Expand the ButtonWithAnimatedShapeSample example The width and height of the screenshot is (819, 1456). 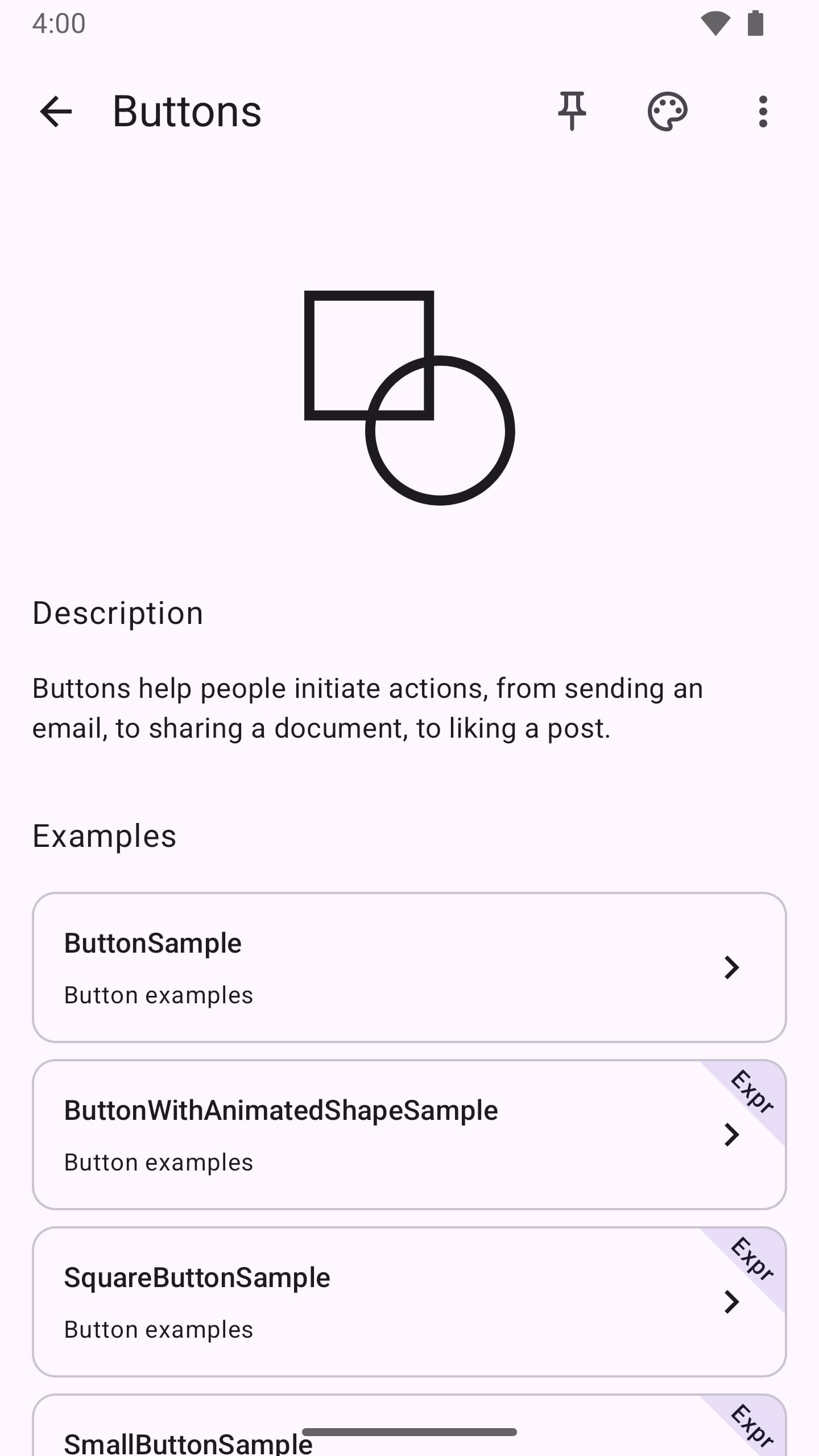[x=732, y=1135]
